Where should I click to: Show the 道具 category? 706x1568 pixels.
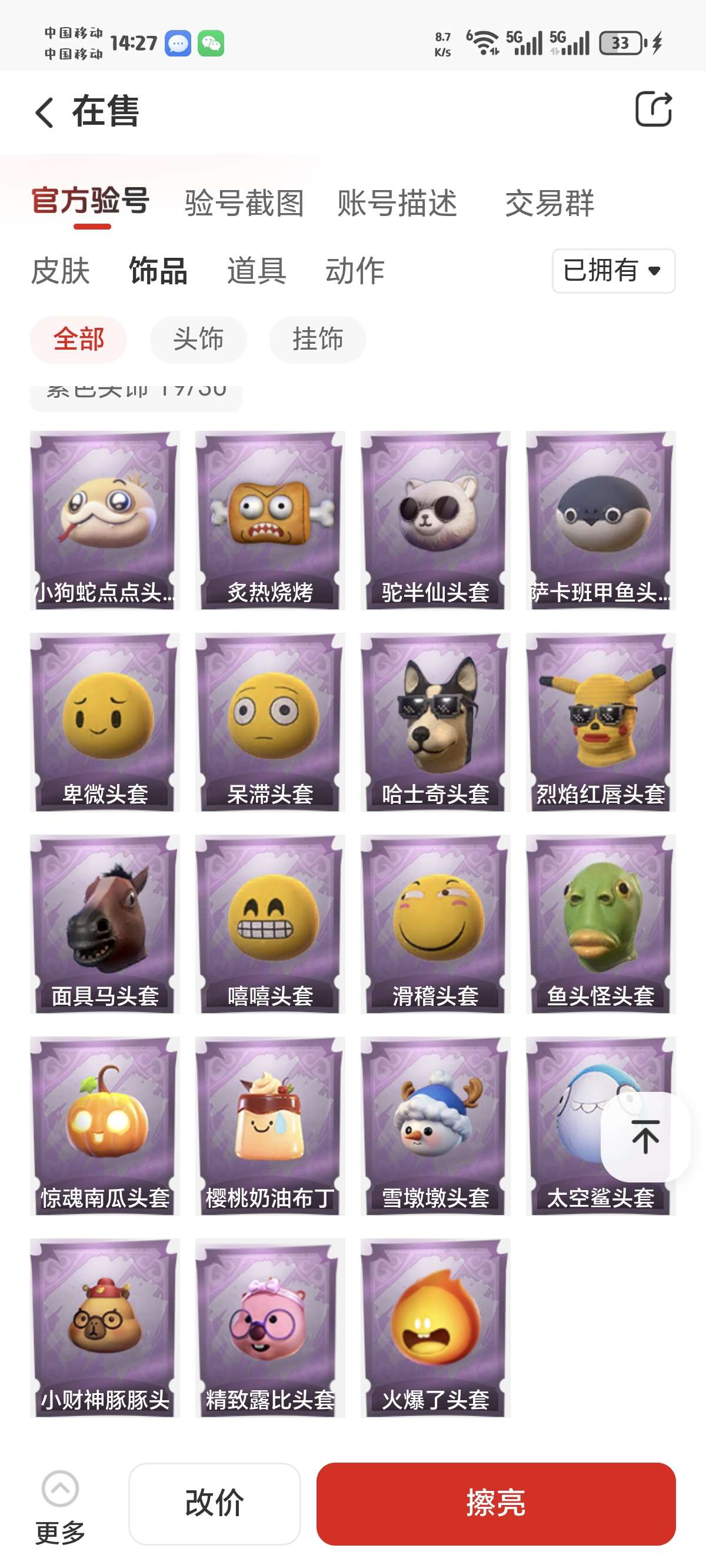(257, 271)
